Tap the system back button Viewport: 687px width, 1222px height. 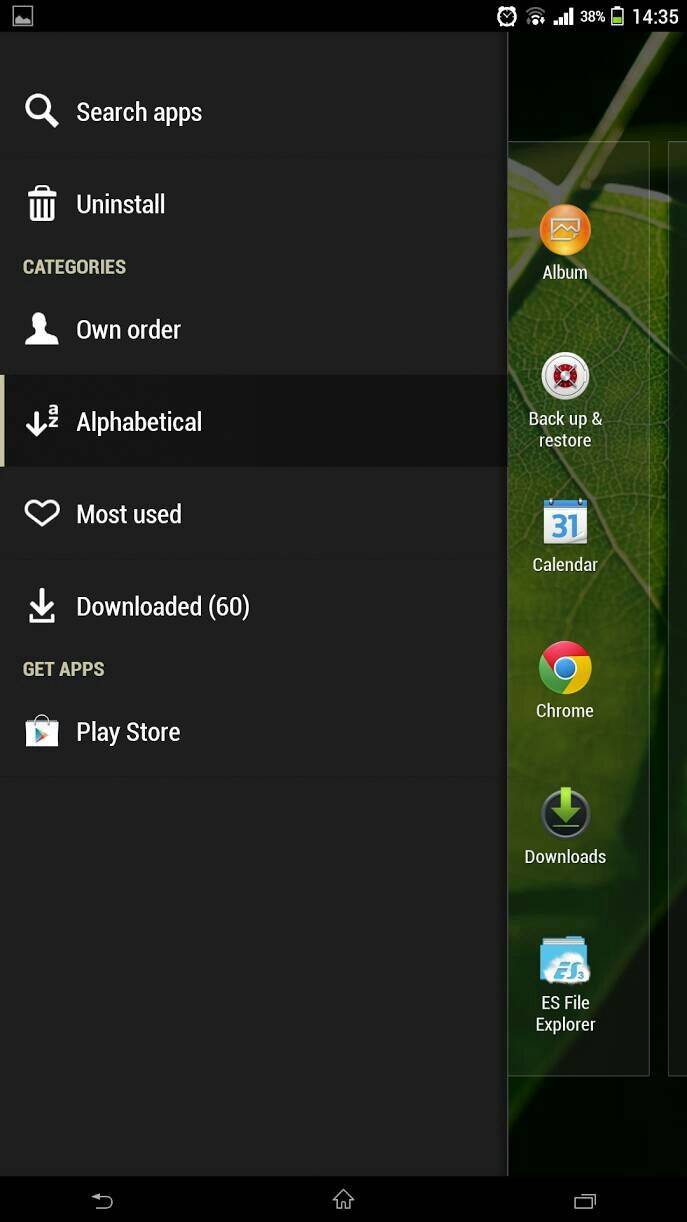tap(102, 1201)
